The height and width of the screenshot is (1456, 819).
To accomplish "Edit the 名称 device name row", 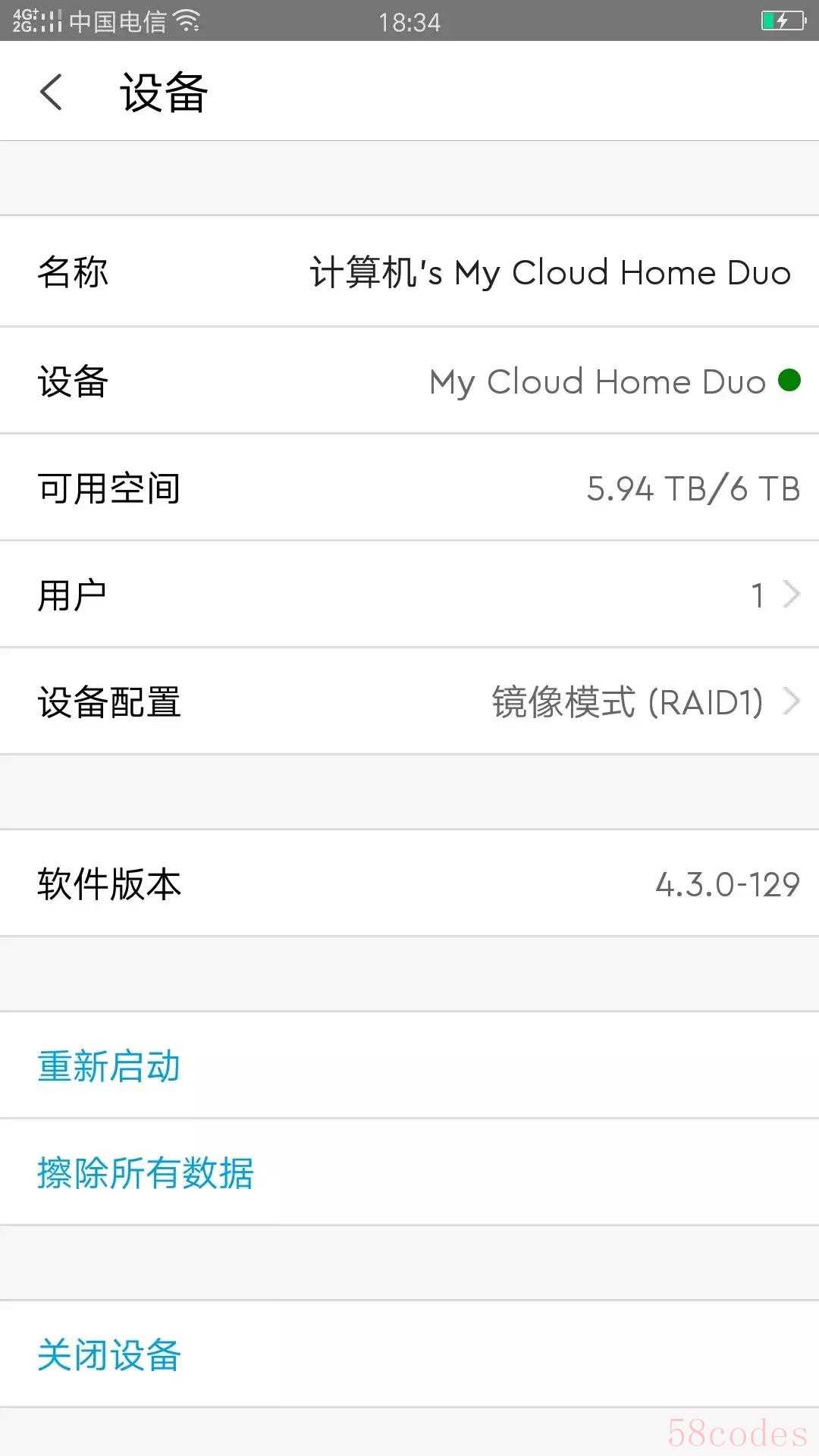I will coord(409,272).
